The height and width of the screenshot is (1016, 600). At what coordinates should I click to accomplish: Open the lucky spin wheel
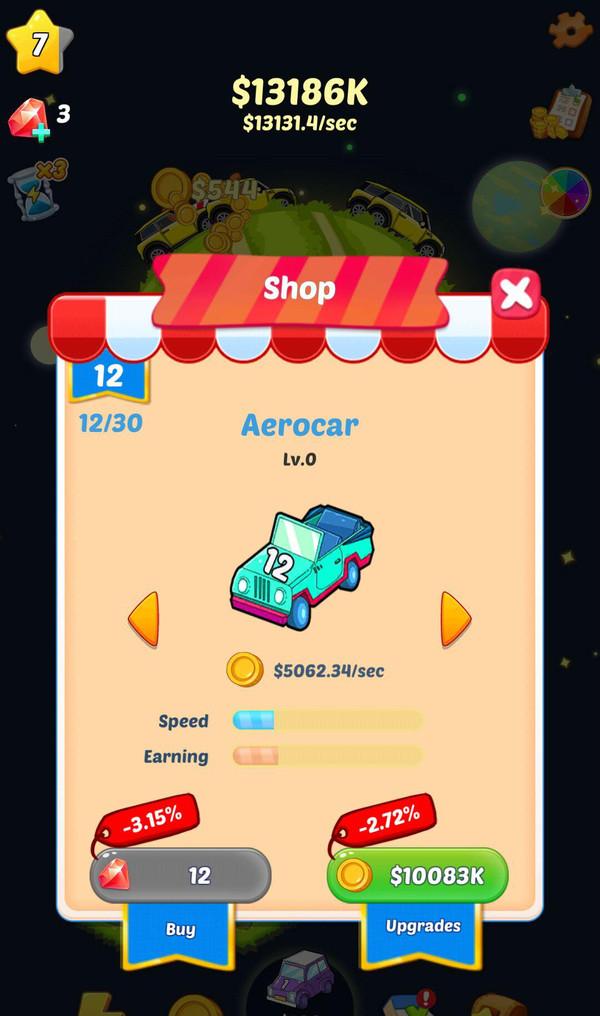click(565, 191)
